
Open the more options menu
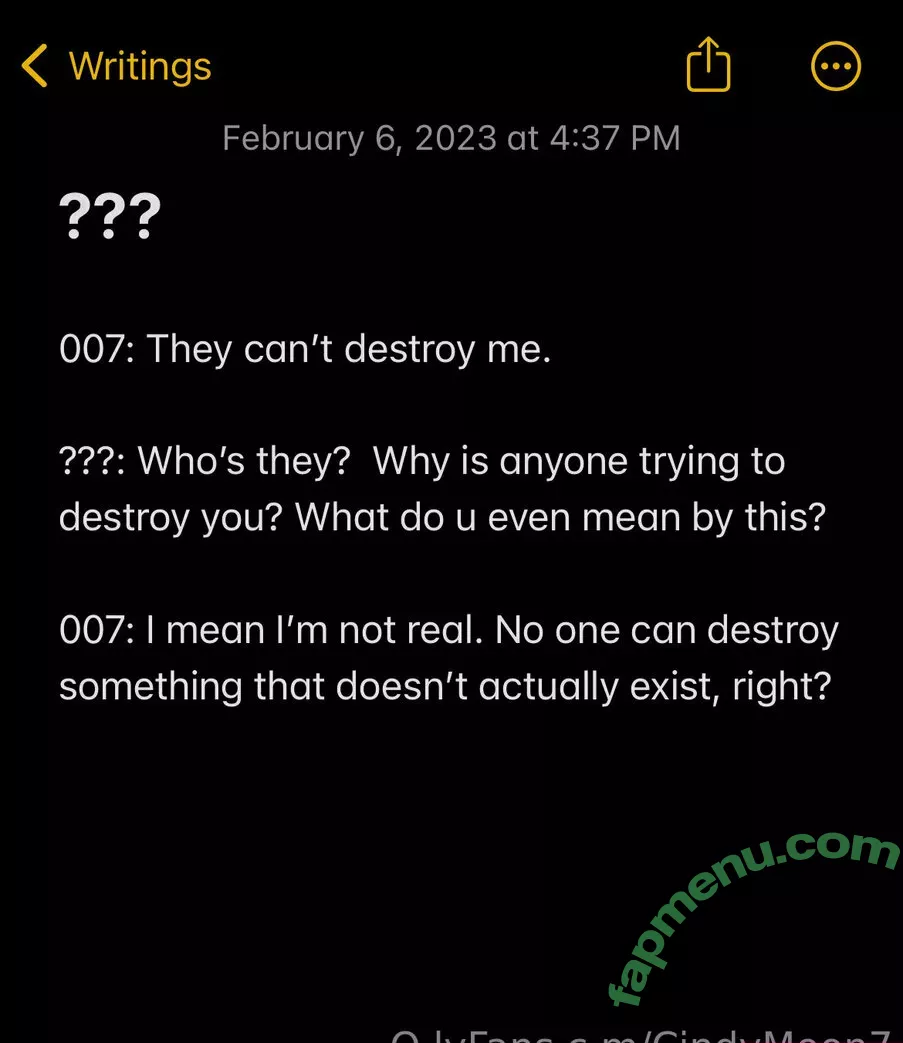click(834, 67)
